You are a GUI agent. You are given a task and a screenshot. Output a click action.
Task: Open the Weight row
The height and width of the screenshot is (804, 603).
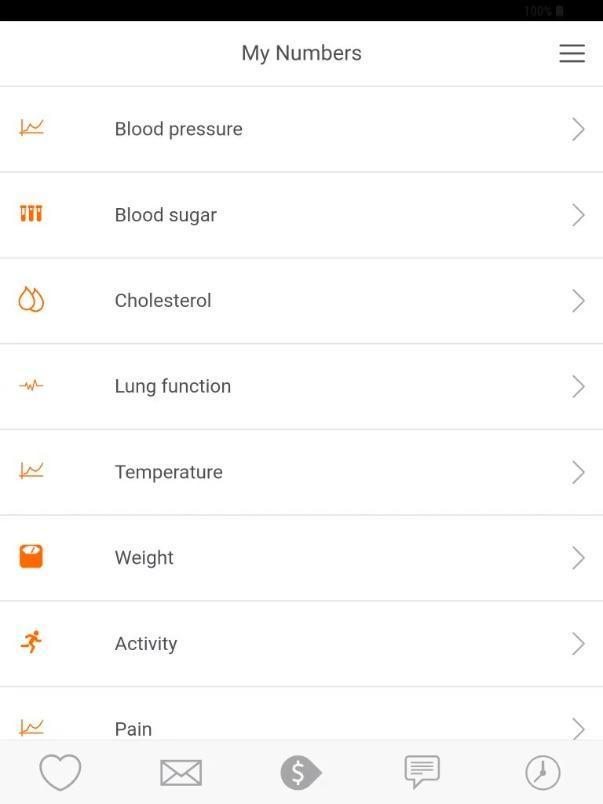click(300, 558)
